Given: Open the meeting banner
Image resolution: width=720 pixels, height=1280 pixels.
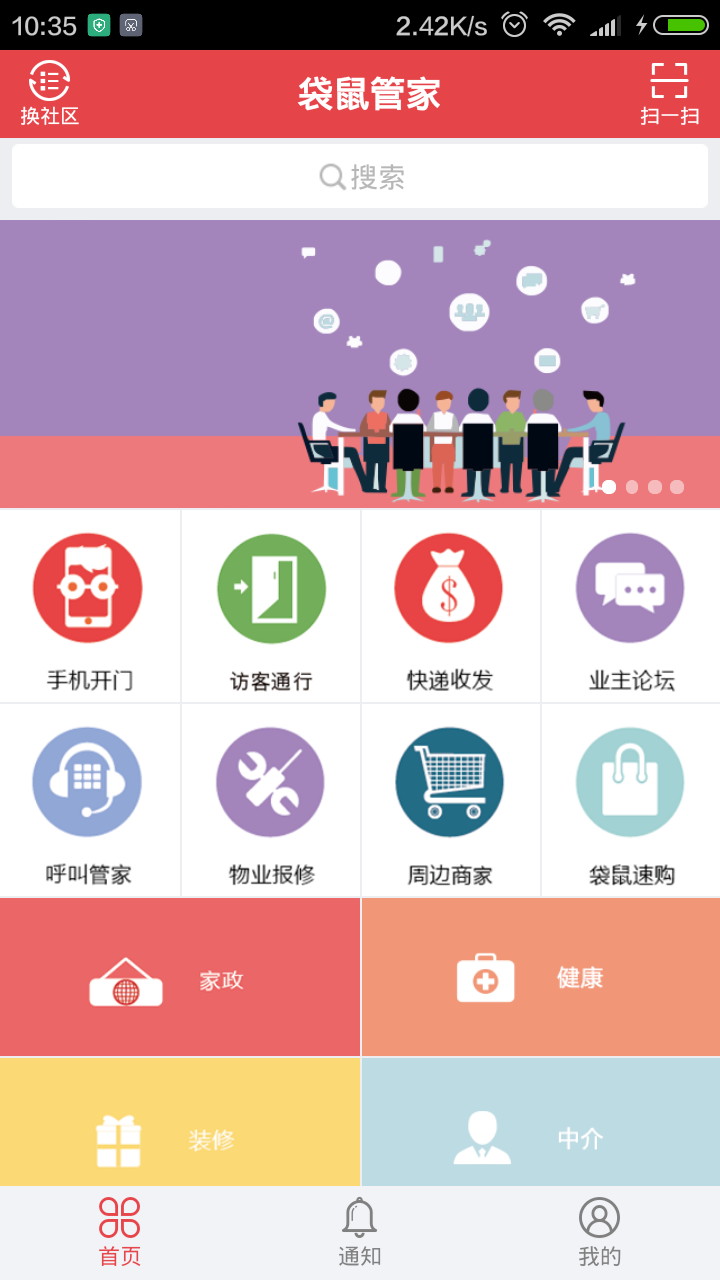Looking at the screenshot, I should 360,364.
